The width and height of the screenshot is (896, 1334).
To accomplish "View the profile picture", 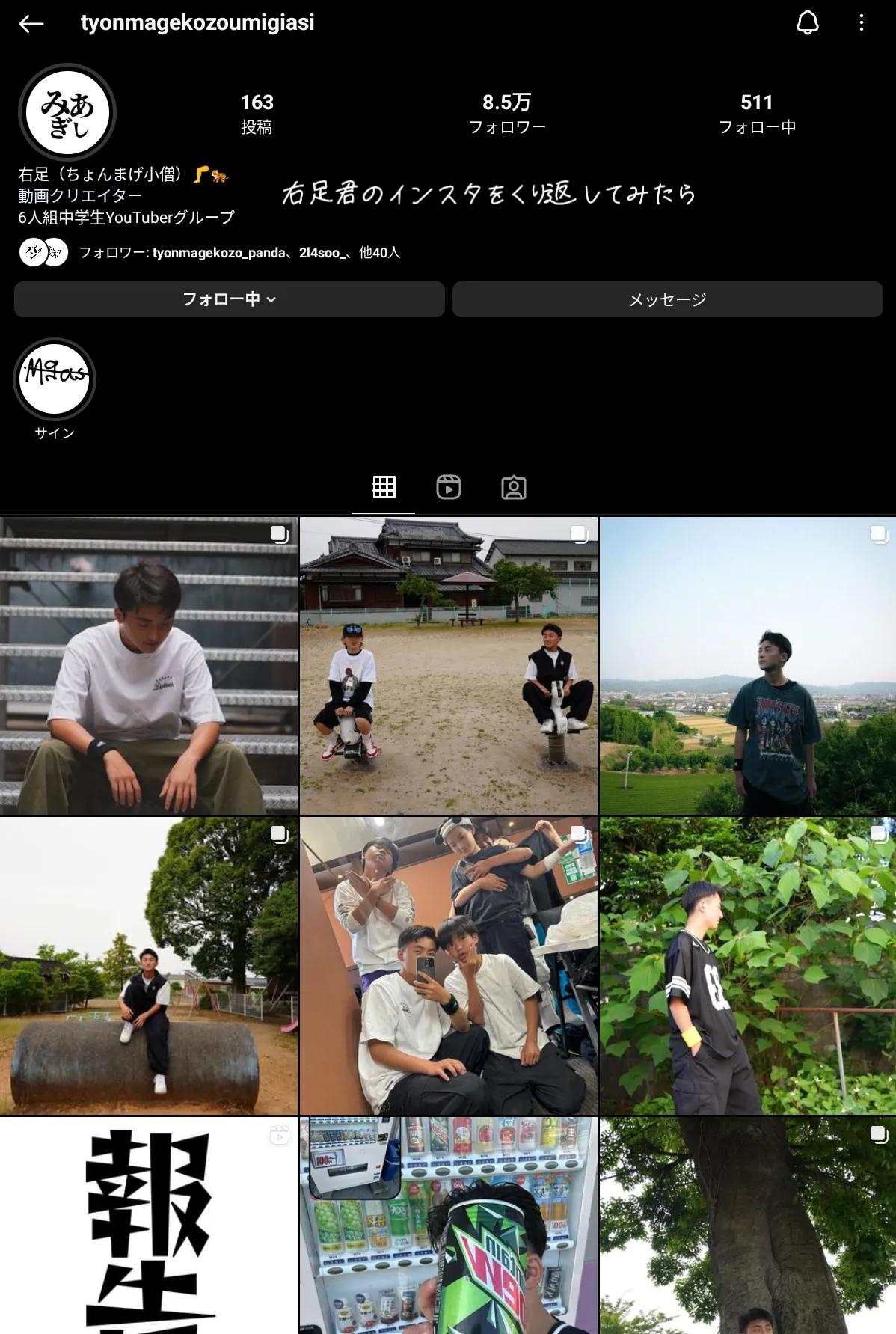I will 67,113.
